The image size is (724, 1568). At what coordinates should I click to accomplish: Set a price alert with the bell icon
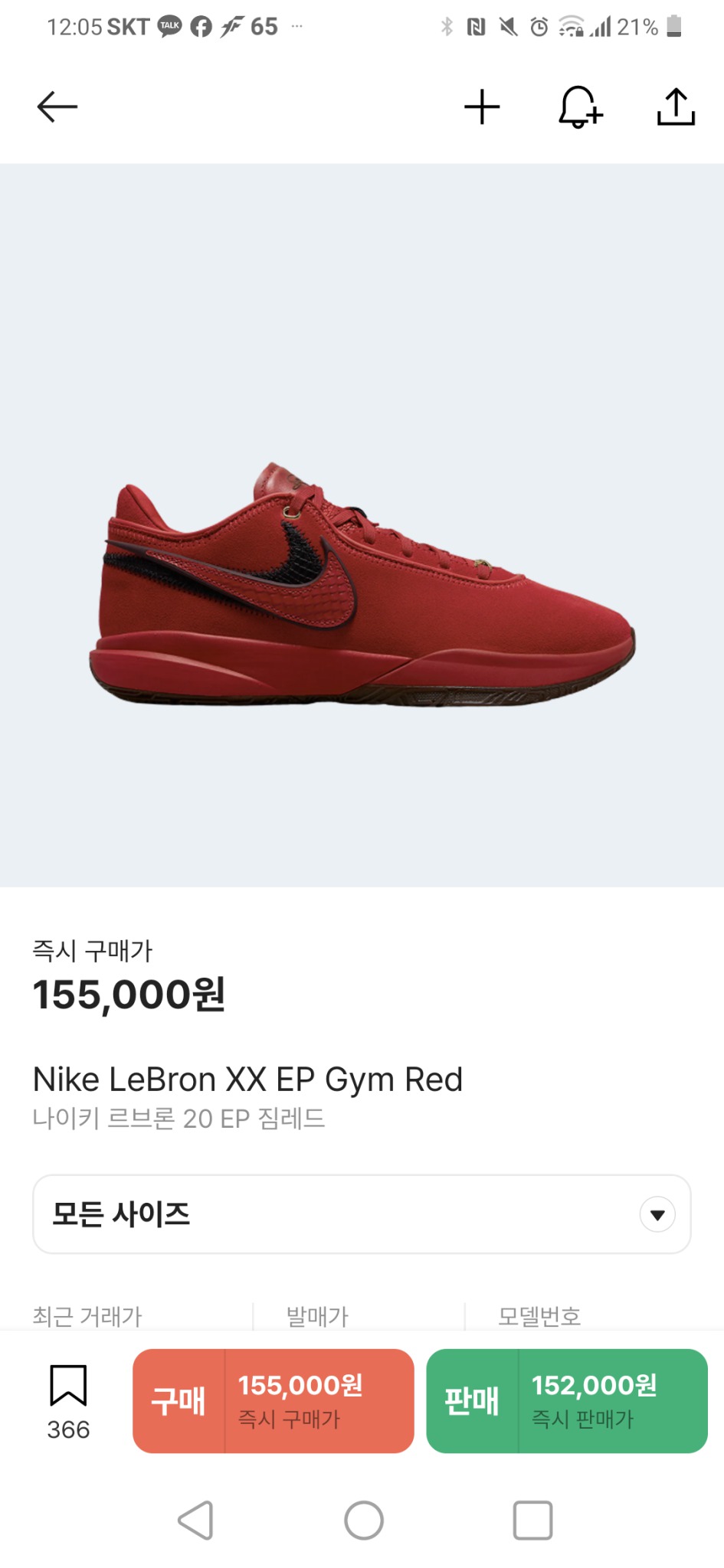(x=579, y=106)
